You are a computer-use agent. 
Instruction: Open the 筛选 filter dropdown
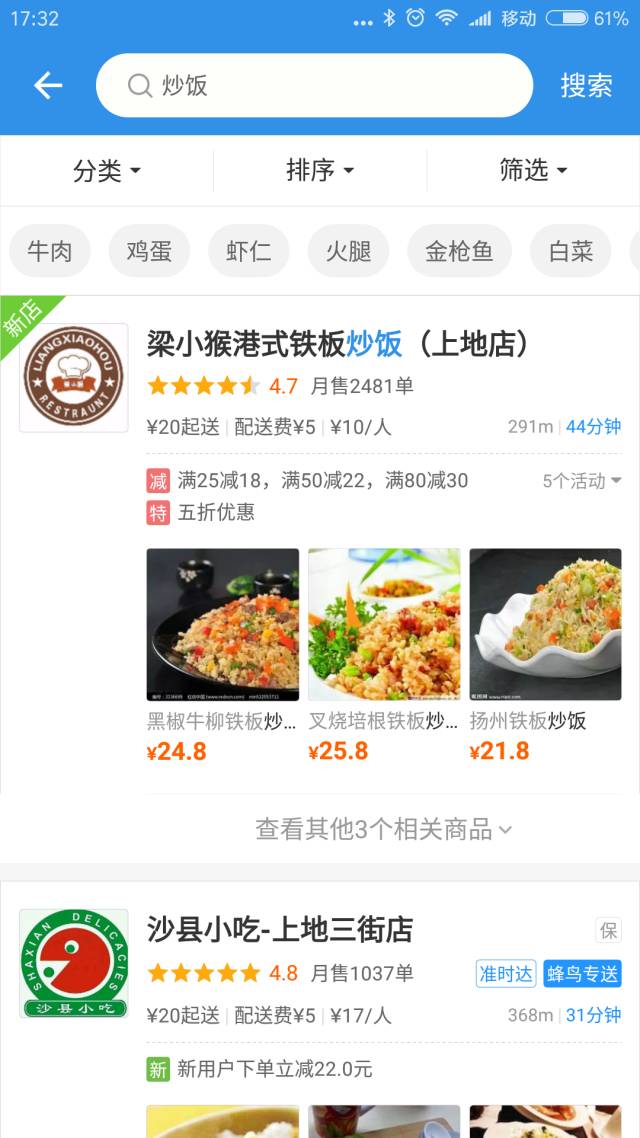[x=533, y=171]
